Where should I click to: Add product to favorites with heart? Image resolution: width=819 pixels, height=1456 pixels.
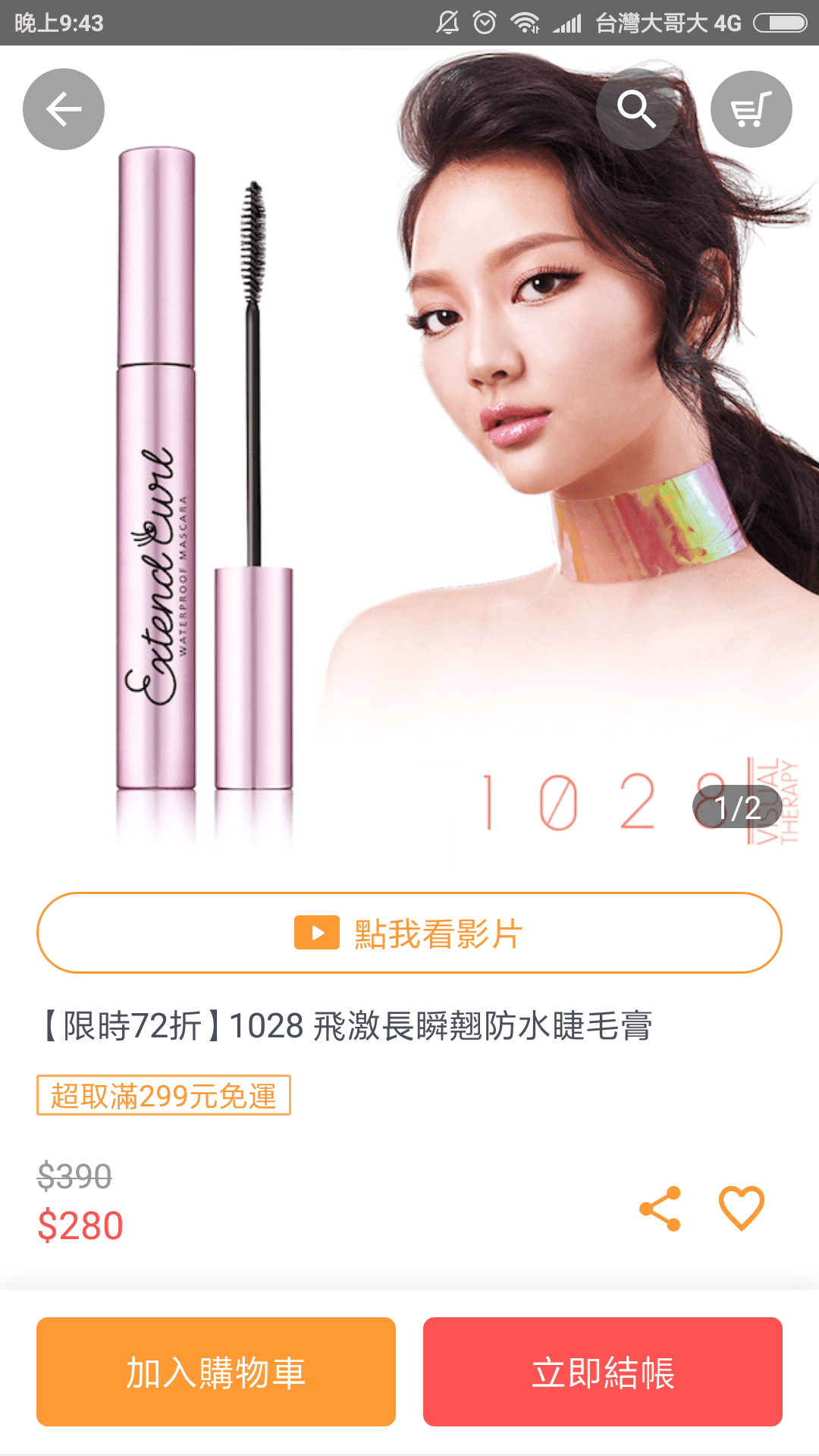741,1207
